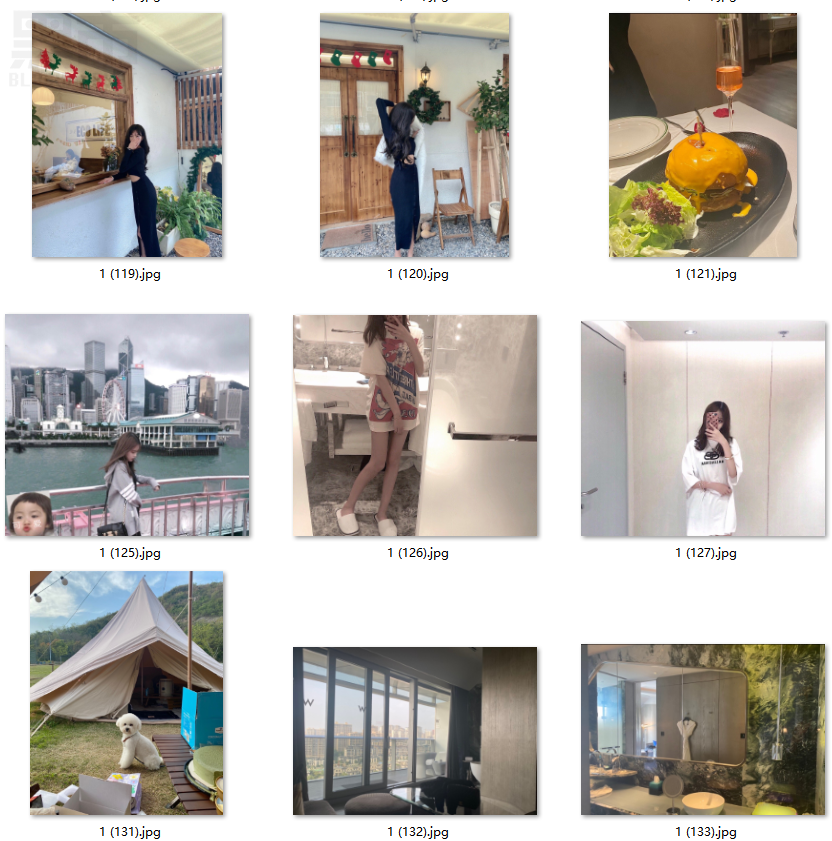
Task: Select file 1 (127).jpg
Action: tap(703, 428)
